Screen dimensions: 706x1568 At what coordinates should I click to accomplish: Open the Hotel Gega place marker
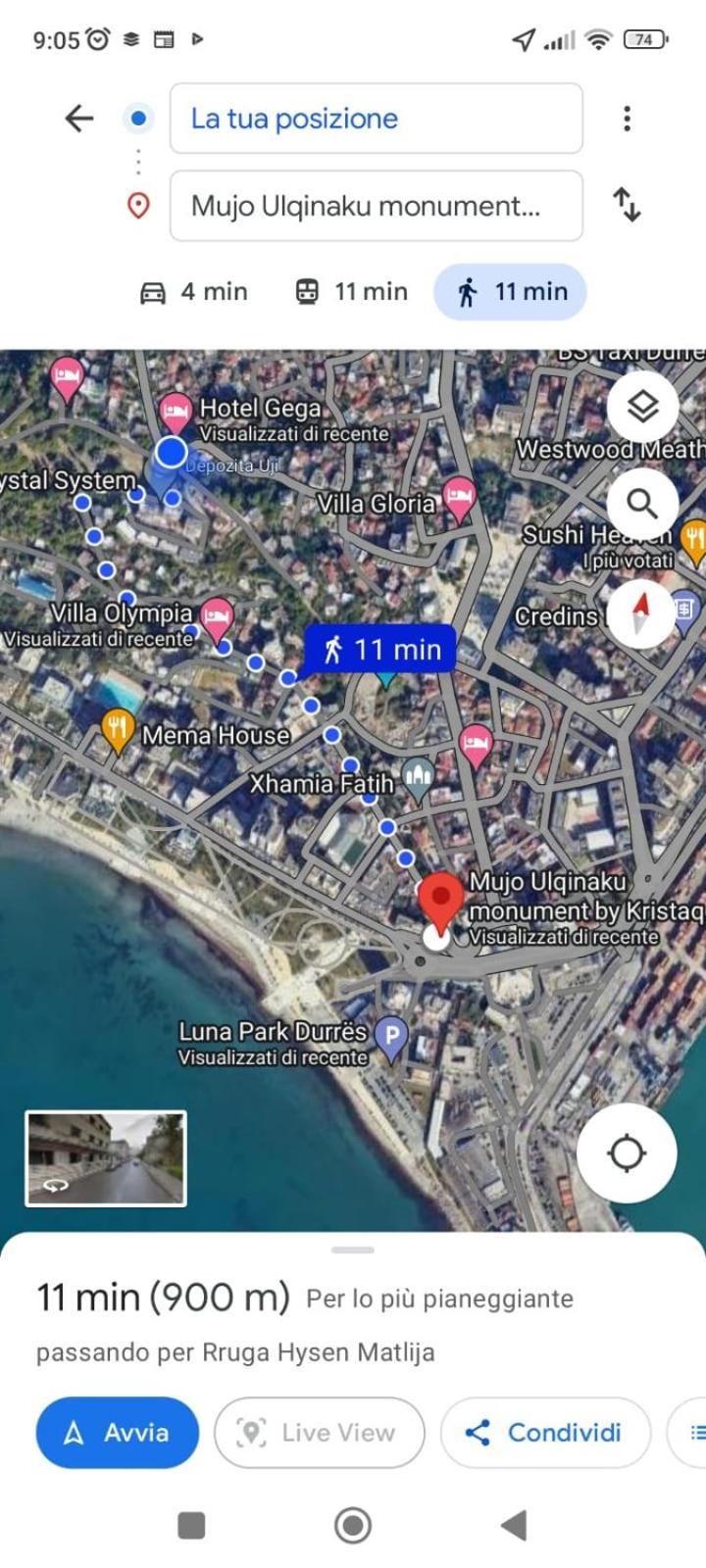coord(176,412)
